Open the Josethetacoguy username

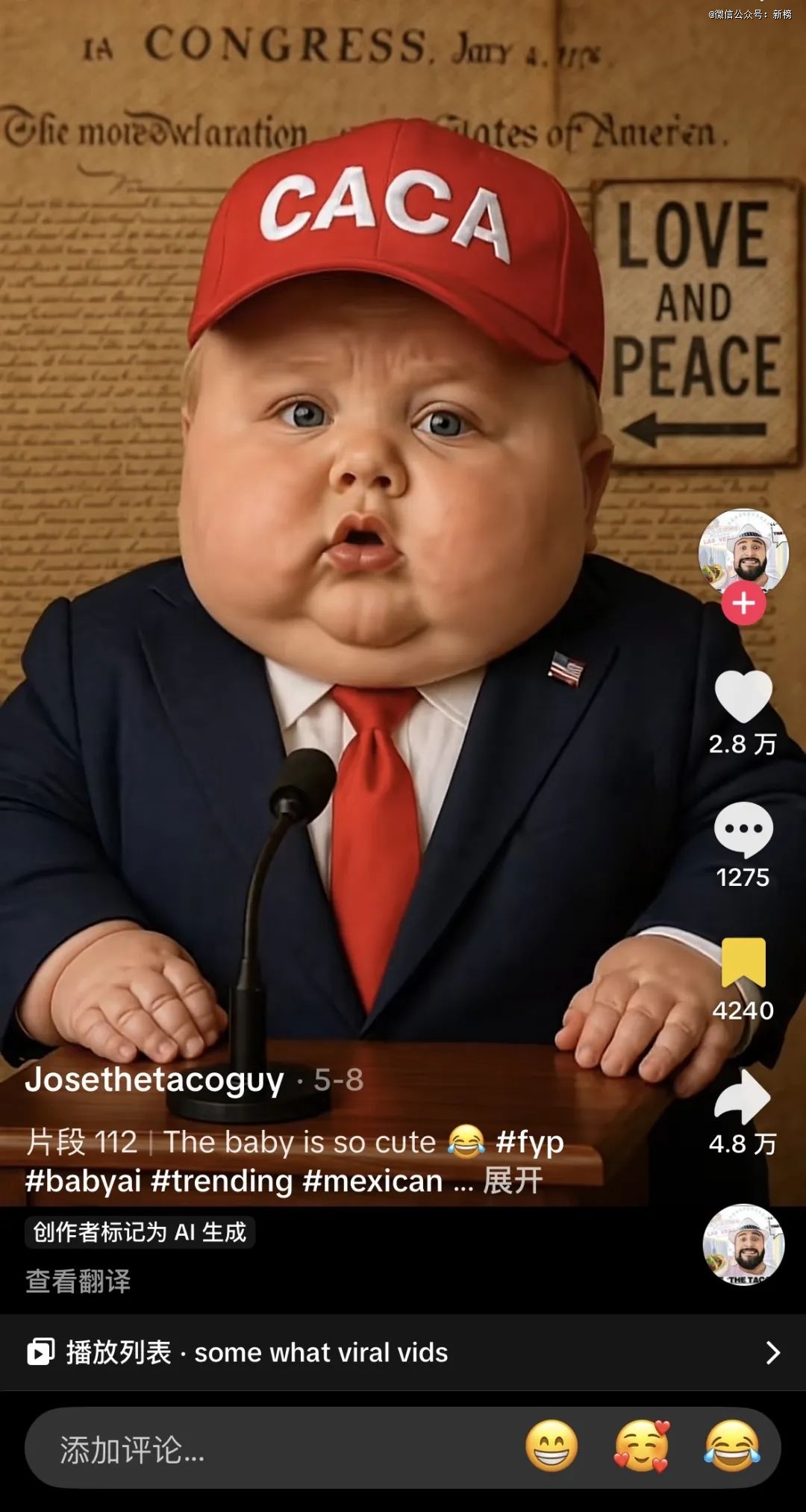(x=154, y=1080)
